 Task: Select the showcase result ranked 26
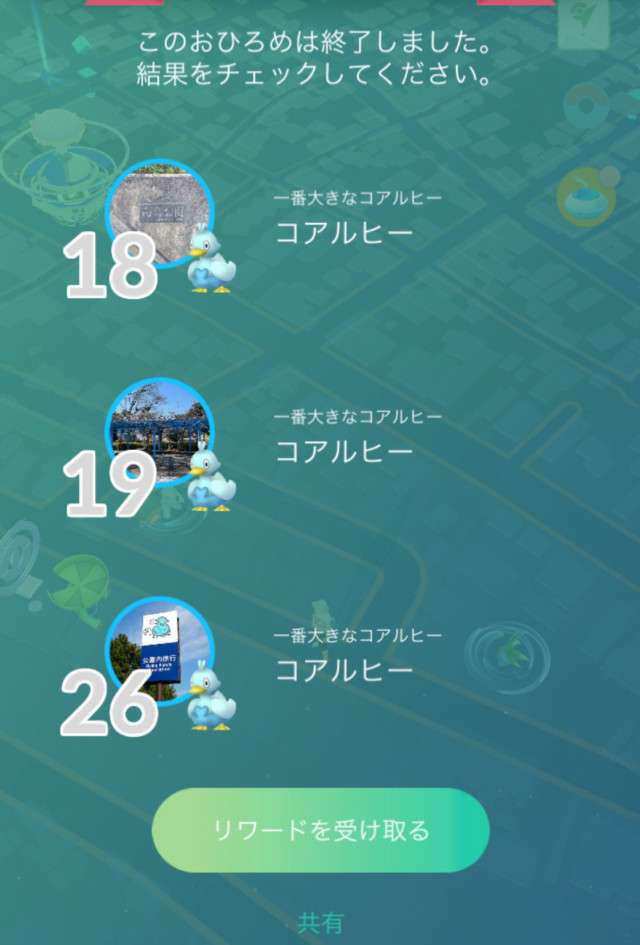click(x=160, y=652)
